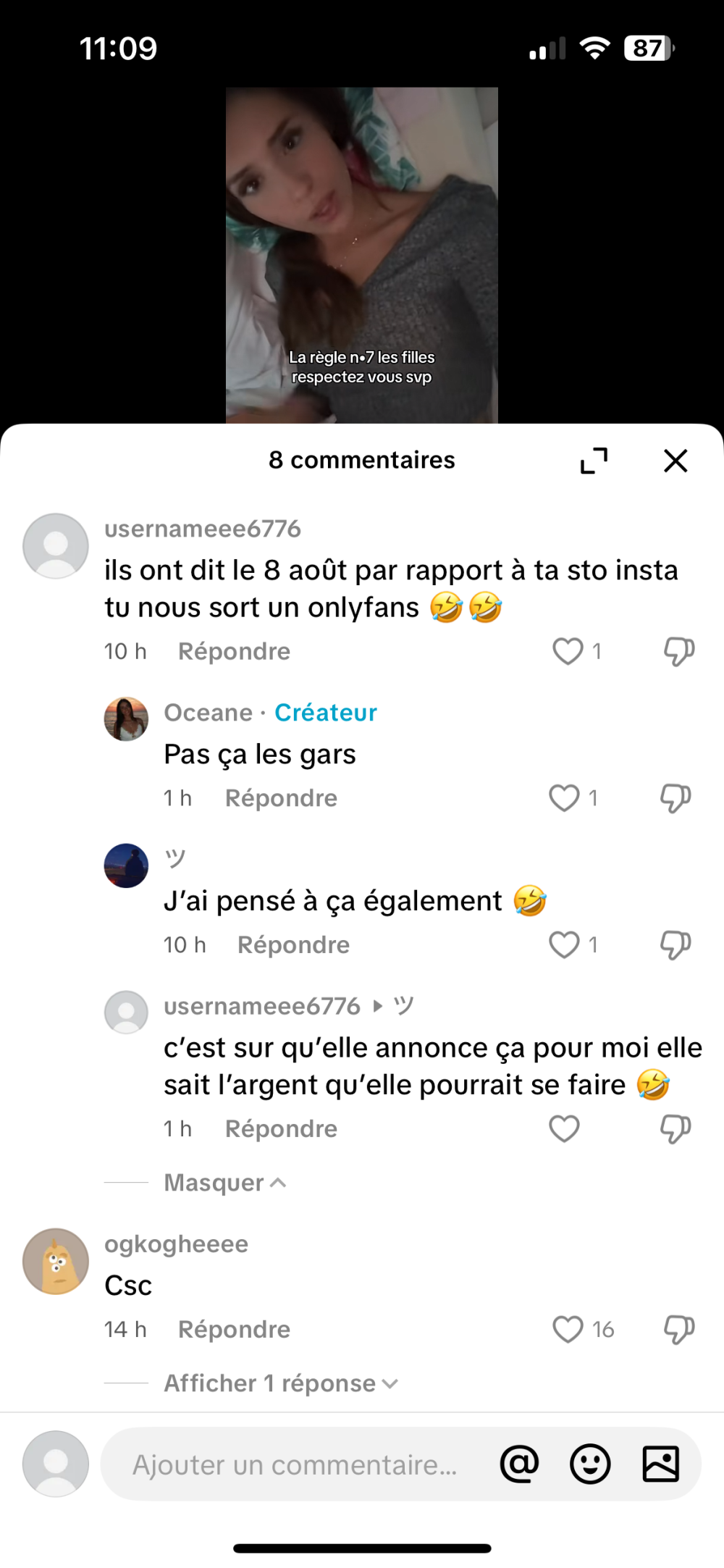
Task: Collapse replies with Masquer
Action: [224, 1183]
